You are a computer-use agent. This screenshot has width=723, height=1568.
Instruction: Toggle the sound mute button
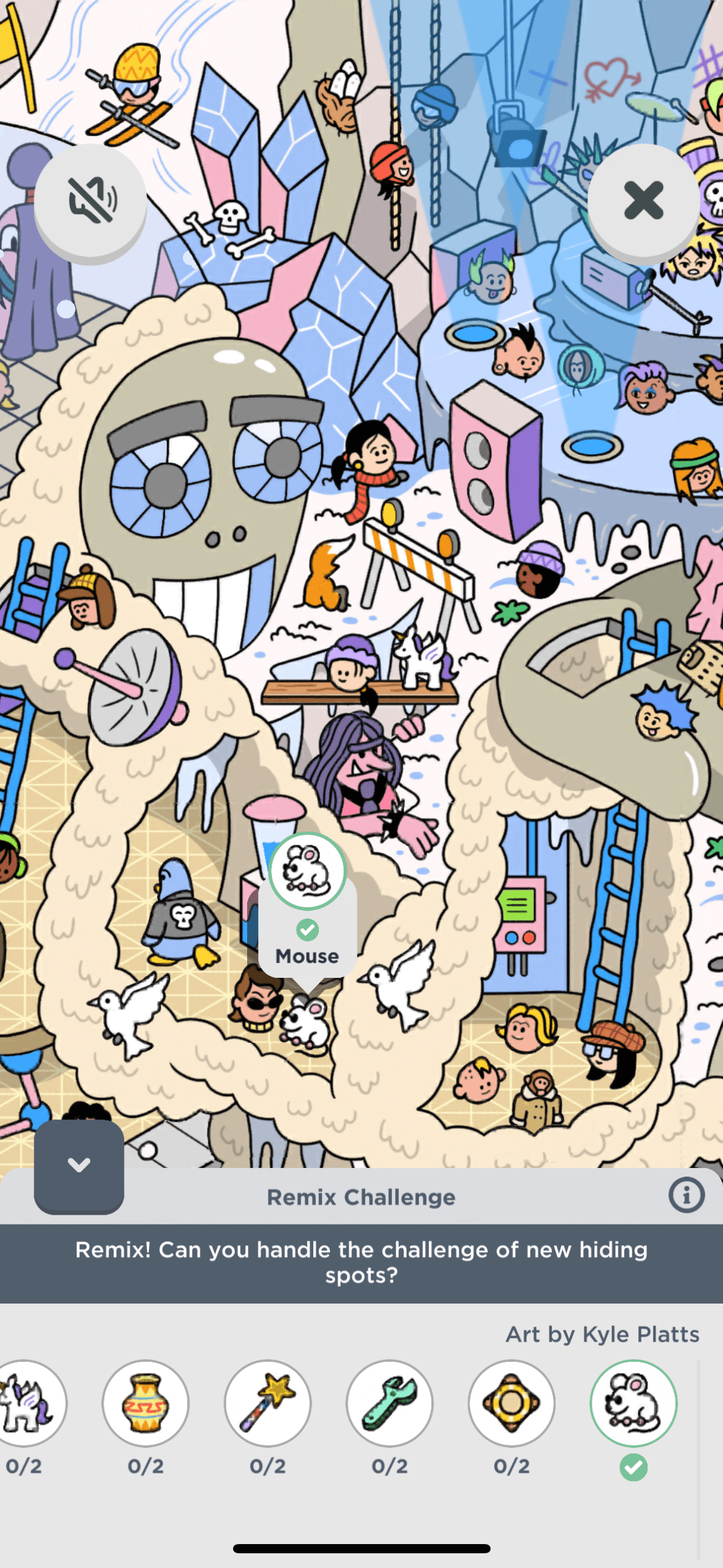pos(91,200)
